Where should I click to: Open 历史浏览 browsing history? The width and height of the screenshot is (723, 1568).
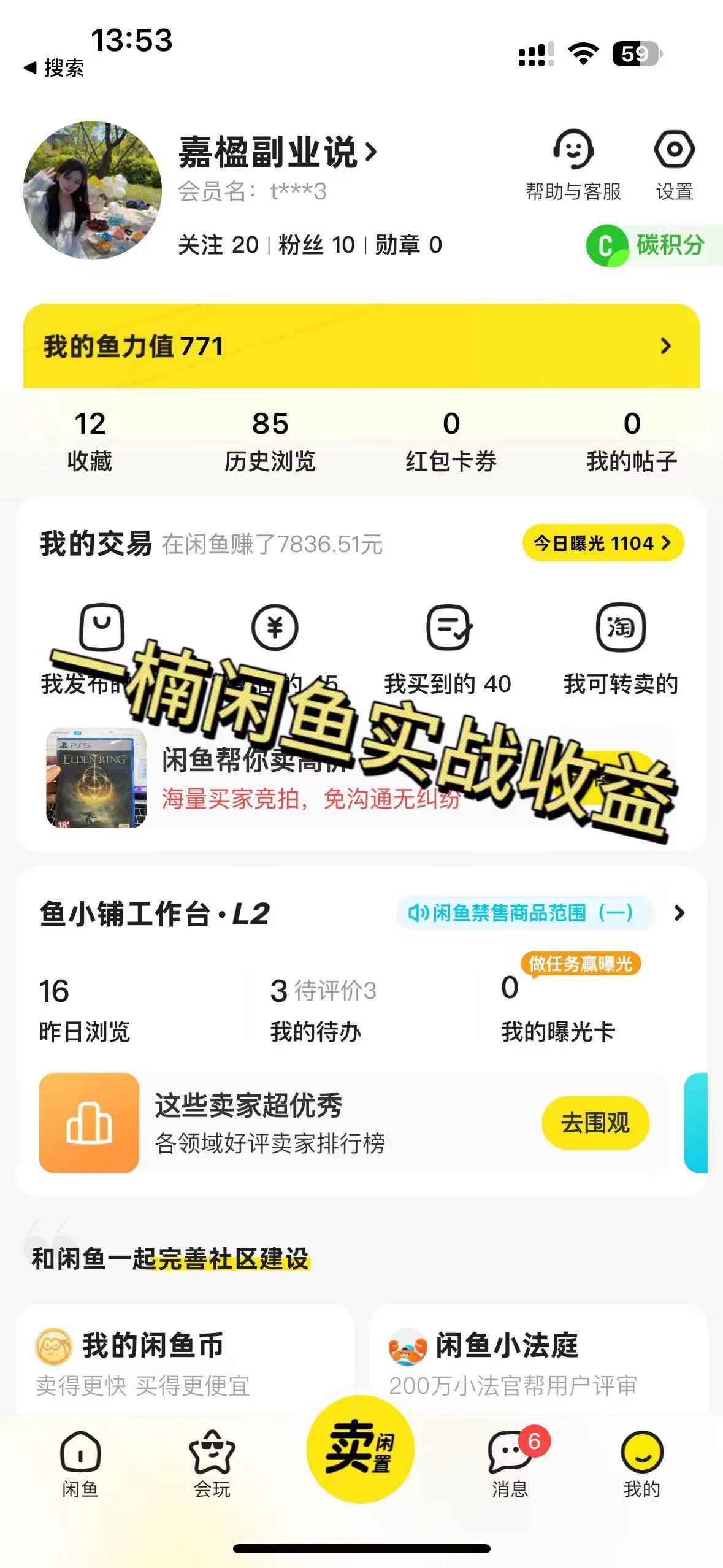click(x=270, y=440)
